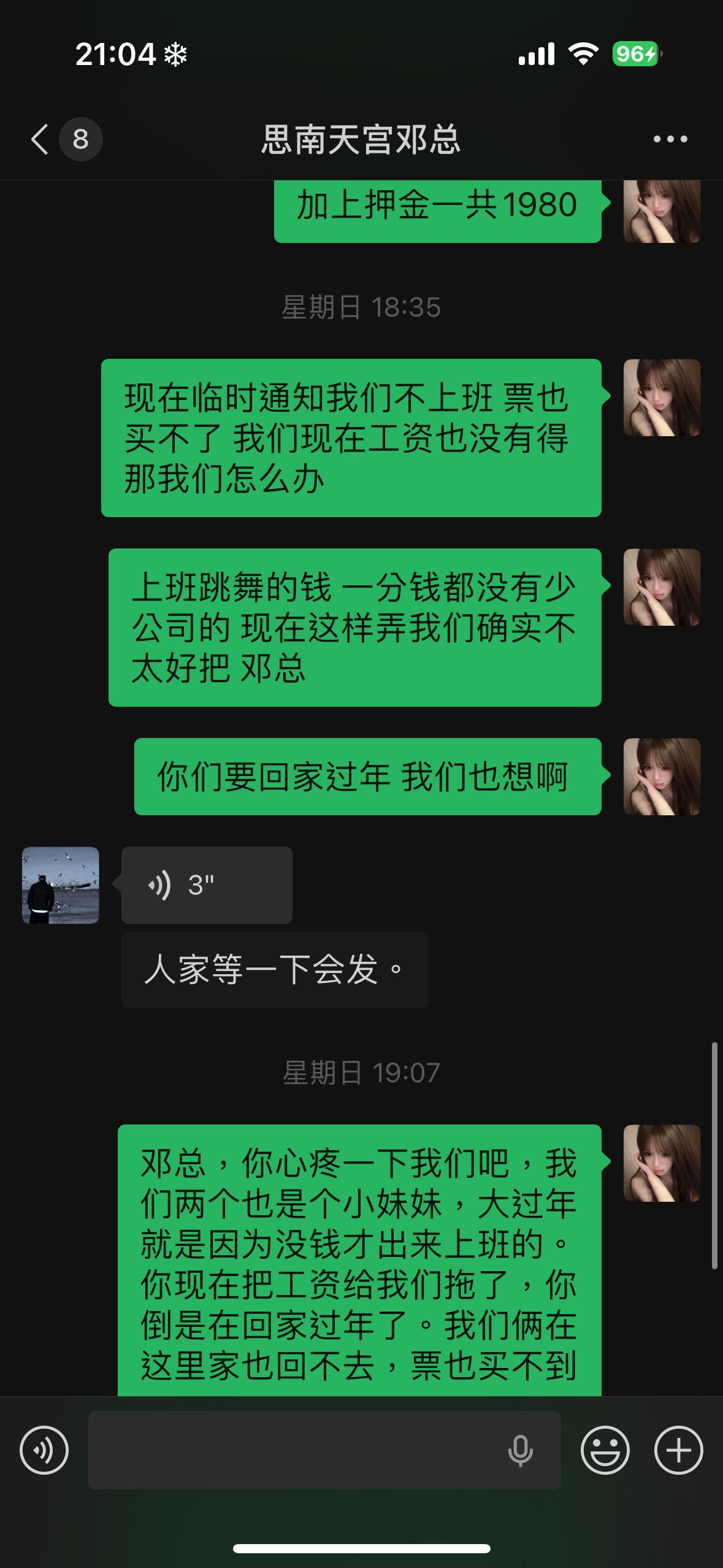The height and width of the screenshot is (1568, 723).
Task: Switch to the hold-to-talk voice input
Action: click(44, 1450)
